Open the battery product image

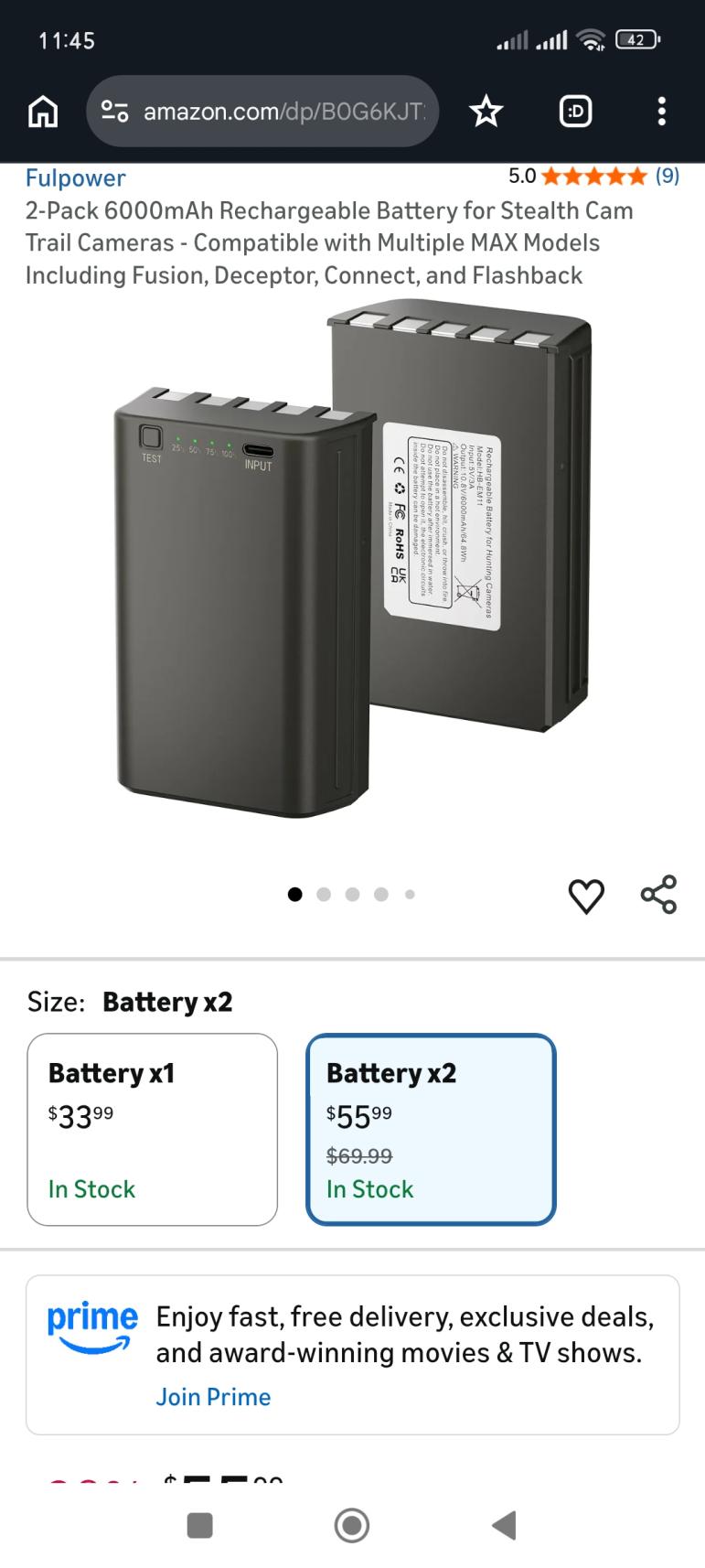click(x=352, y=567)
